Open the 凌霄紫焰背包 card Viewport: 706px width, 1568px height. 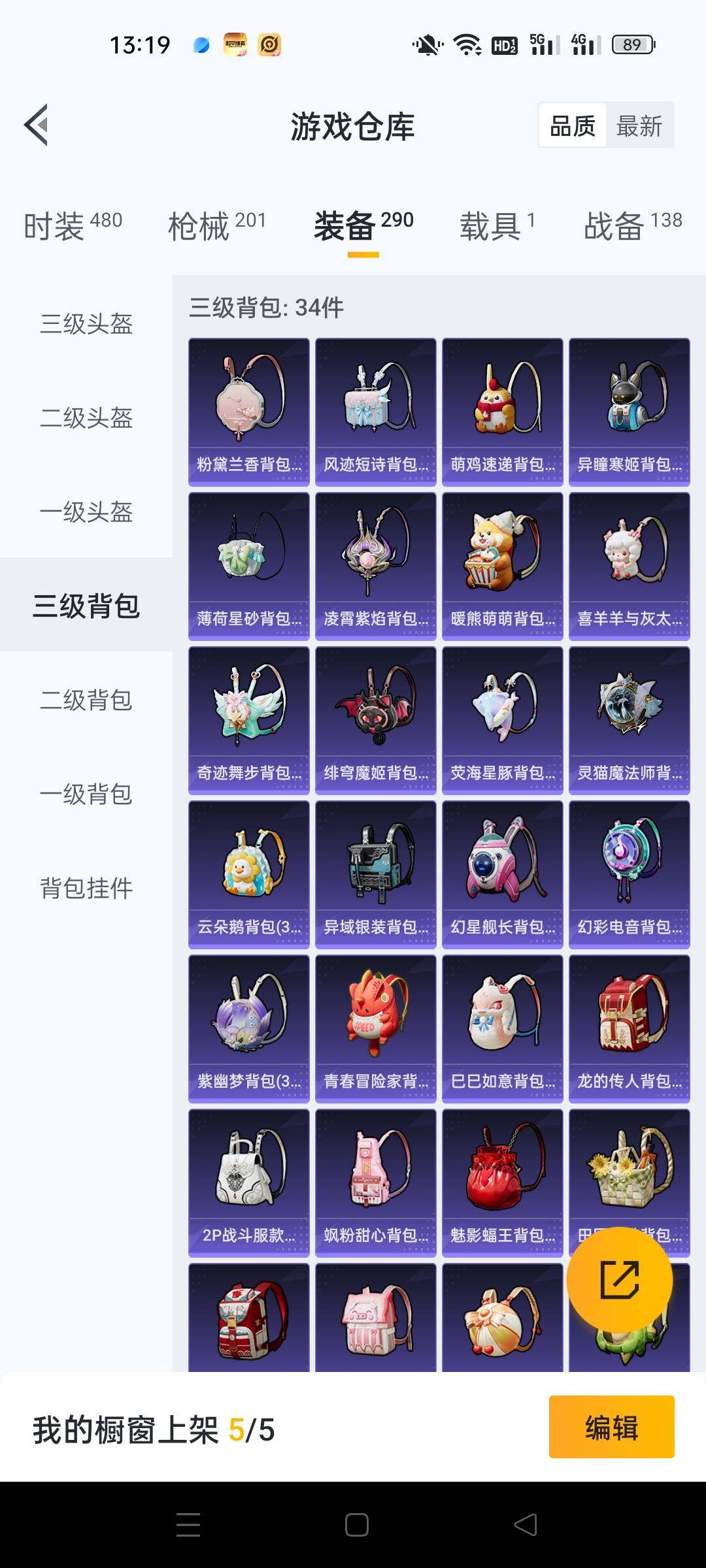pos(375,566)
